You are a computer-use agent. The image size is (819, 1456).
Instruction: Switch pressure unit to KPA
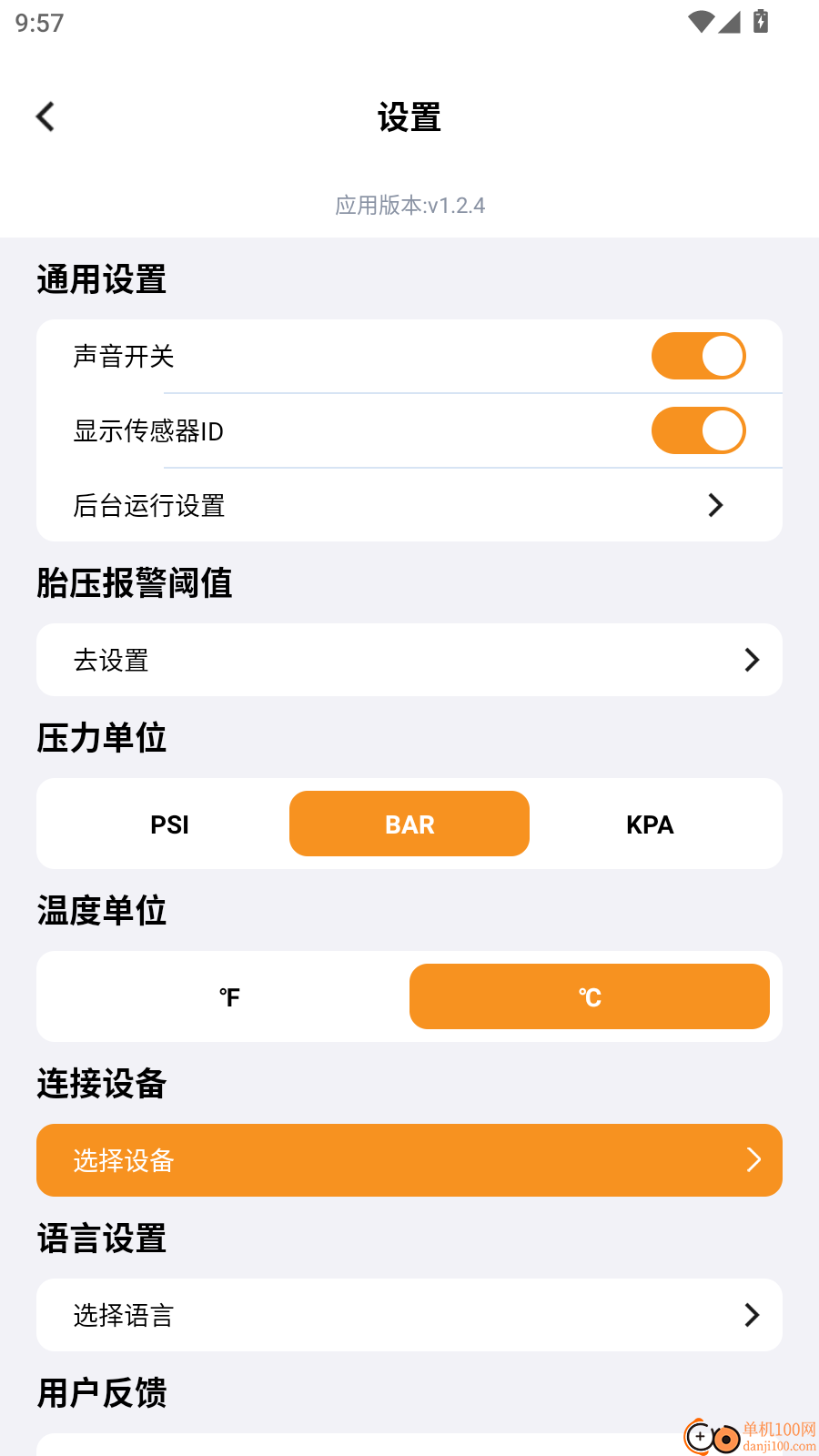coord(650,824)
